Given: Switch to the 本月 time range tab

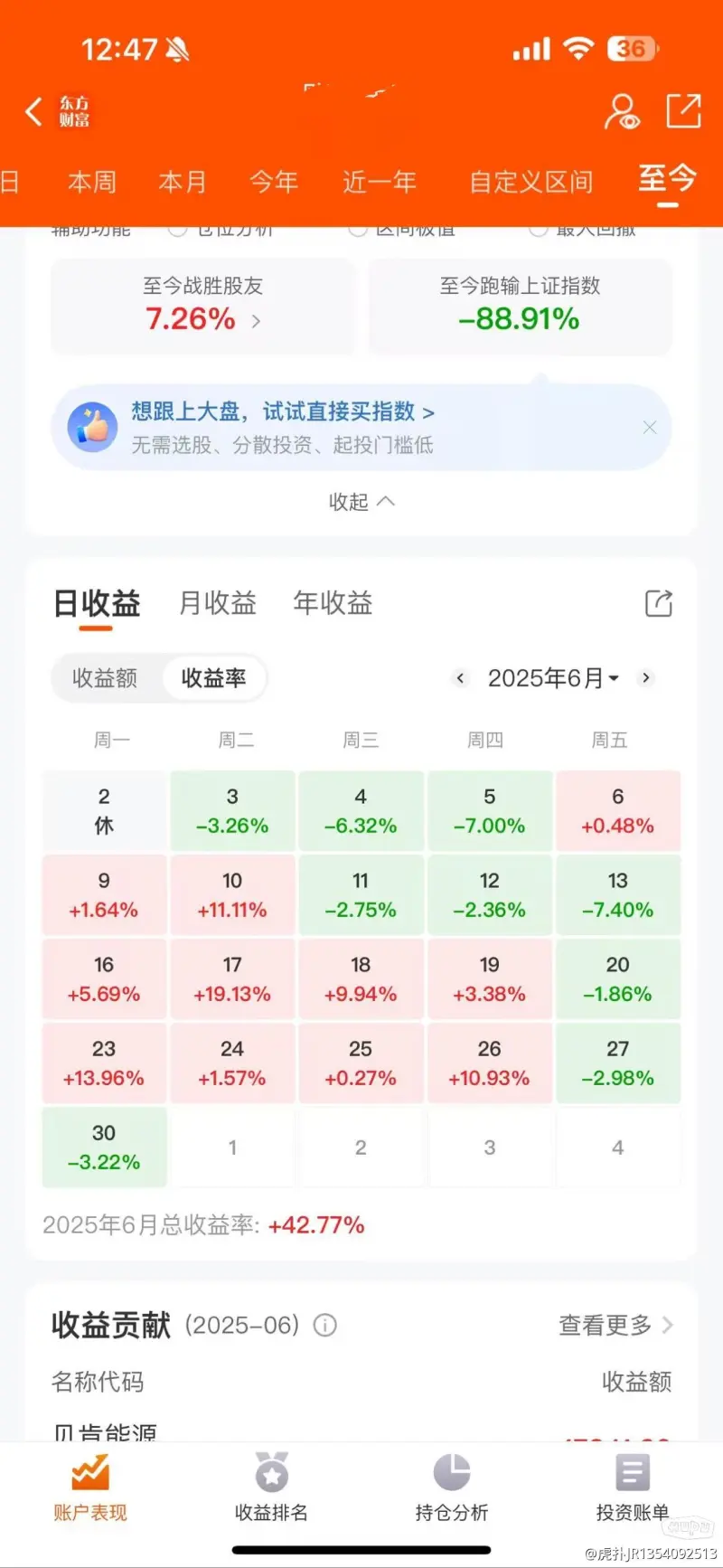Looking at the screenshot, I should tap(183, 182).
